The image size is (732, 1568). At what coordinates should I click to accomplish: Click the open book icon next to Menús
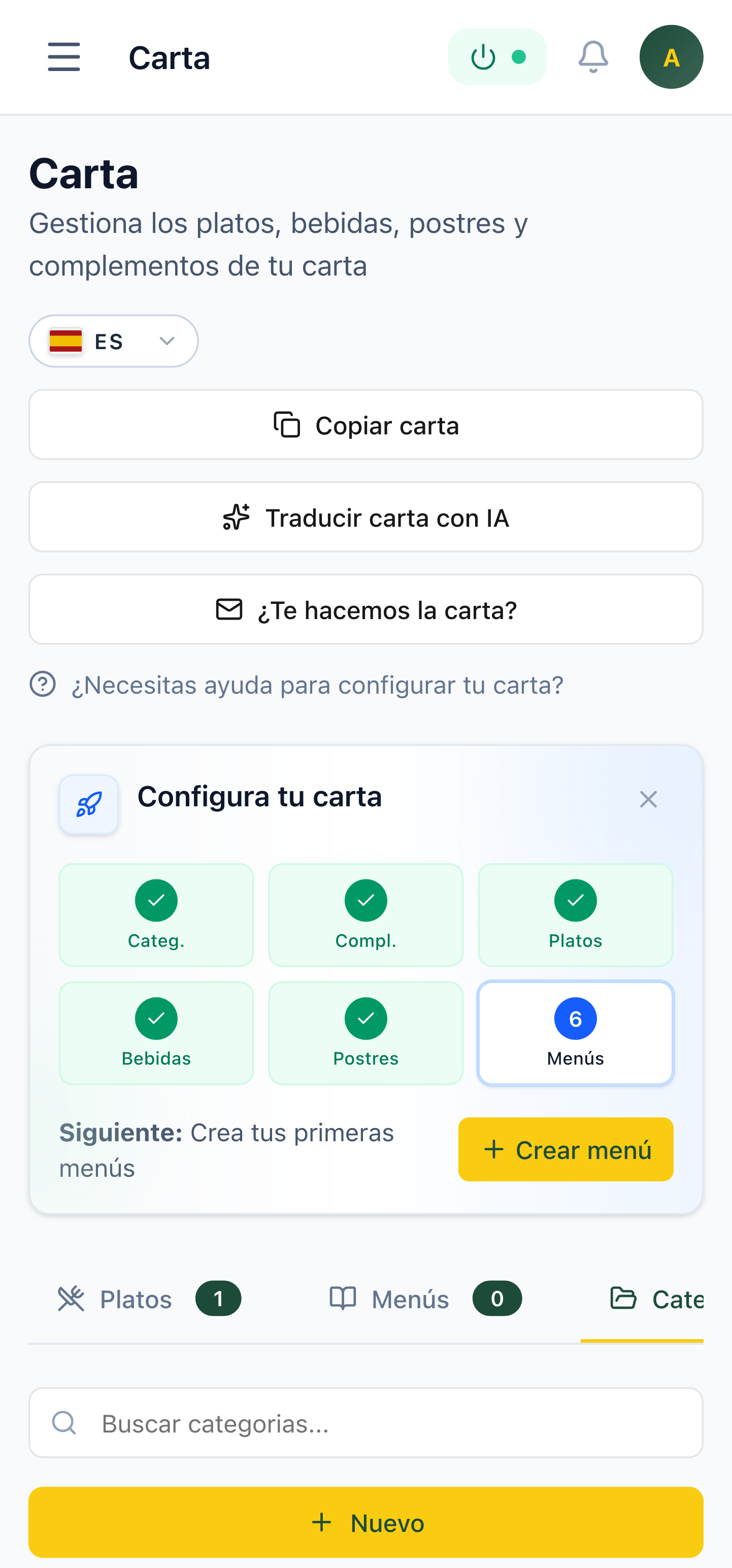click(343, 1299)
